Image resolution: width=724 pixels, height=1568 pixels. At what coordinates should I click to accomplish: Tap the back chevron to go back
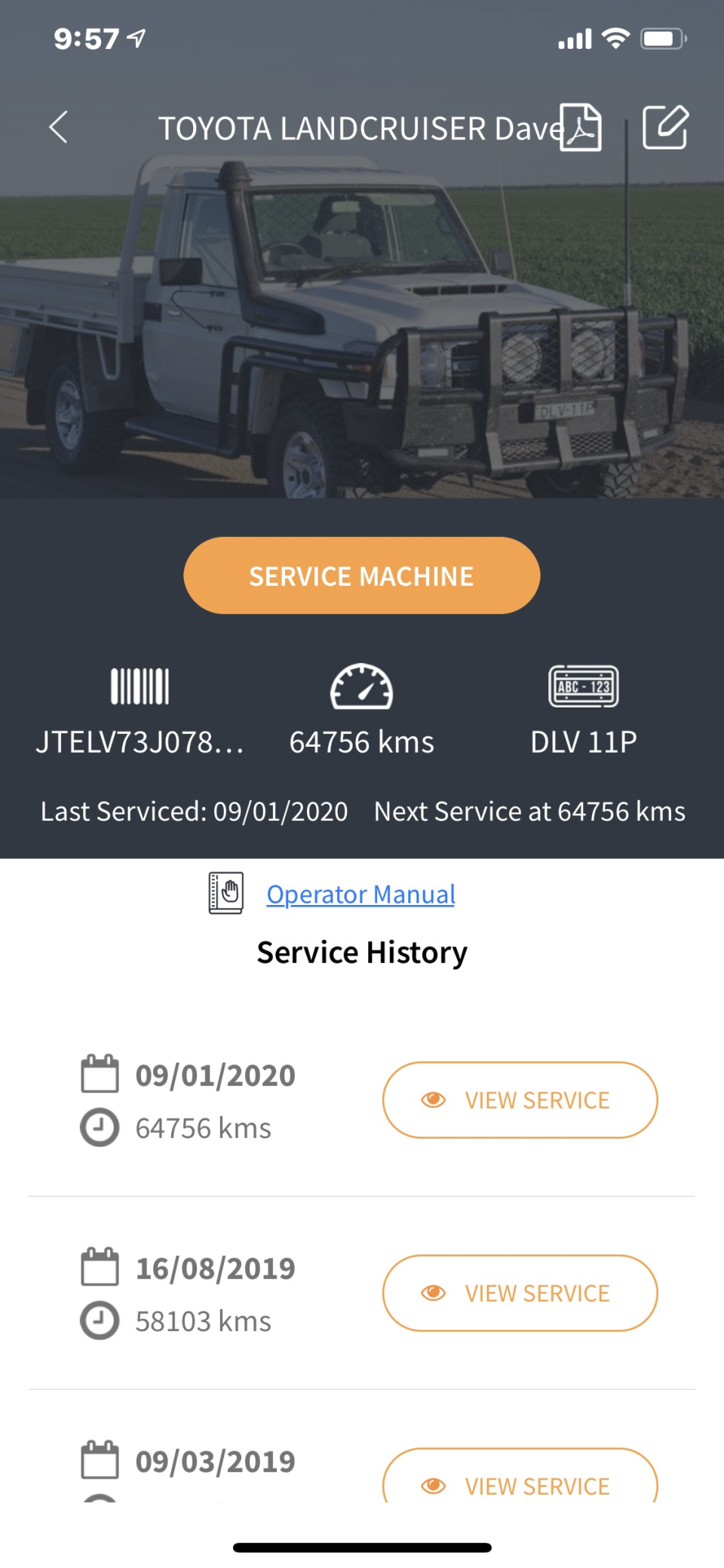tap(59, 127)
